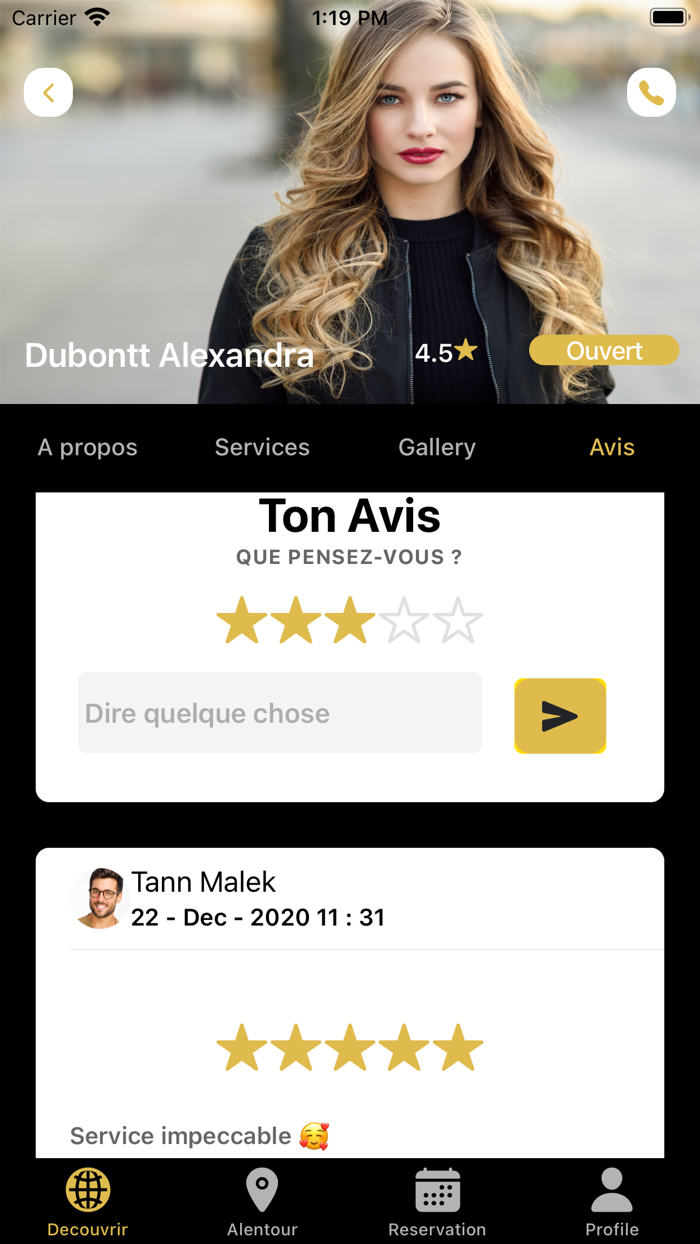
Task: Switch to the A propos tab
Action: 88,447
